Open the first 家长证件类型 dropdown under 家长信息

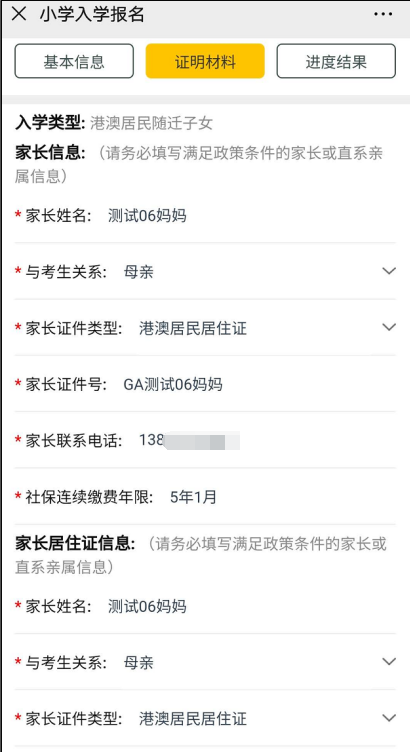coord(205,328)
